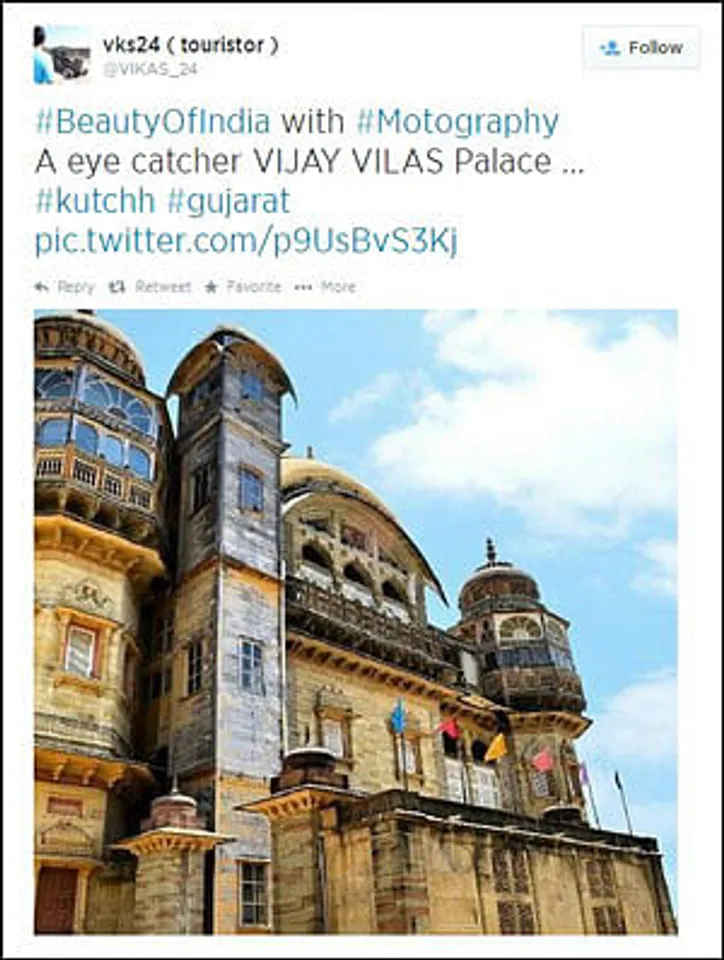
Task: View the #gujarat hashtag feed
Action: click(x=228, y=201)
